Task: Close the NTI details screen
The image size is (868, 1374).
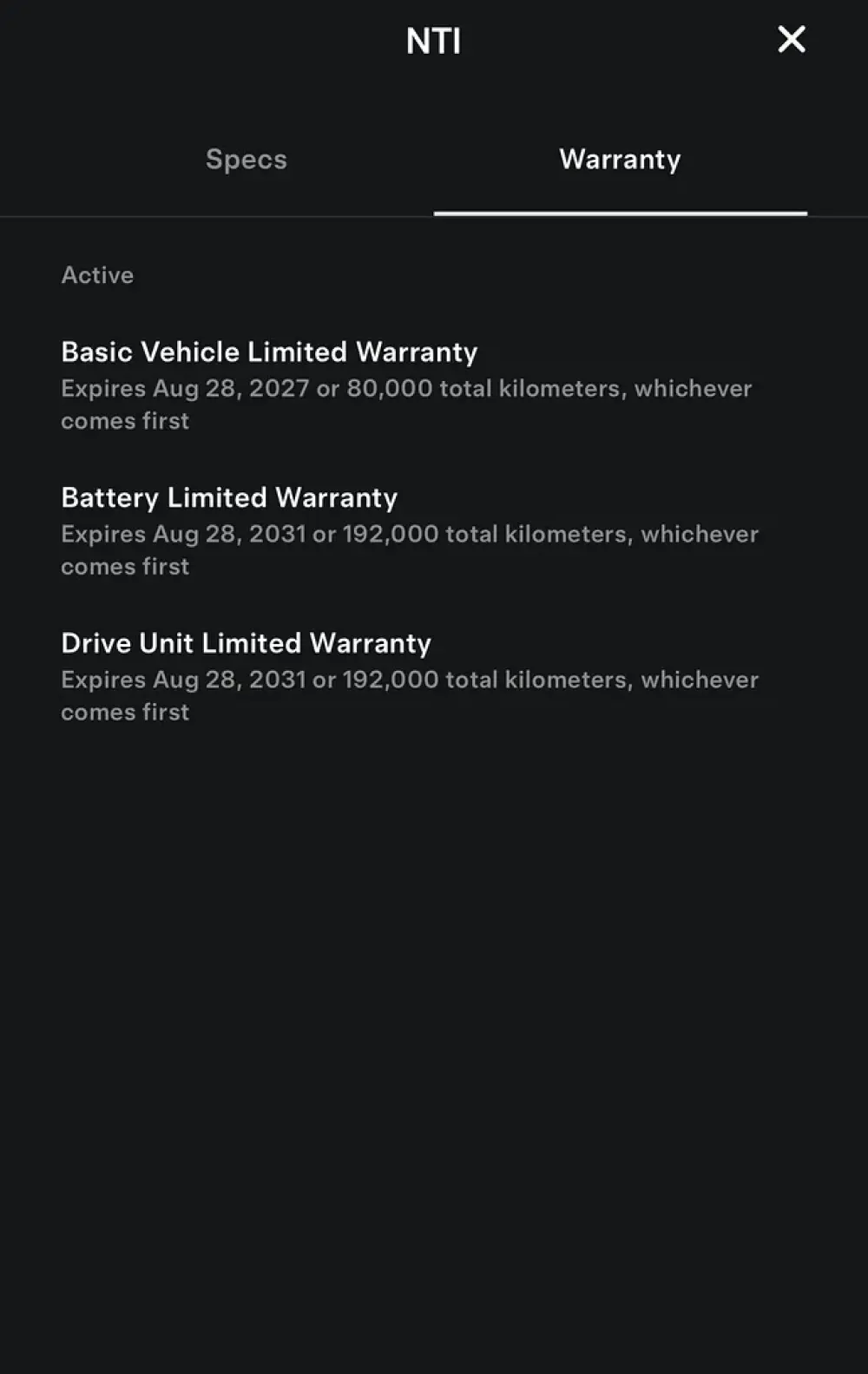Action: pyautogui.click(x=791, y=39)
